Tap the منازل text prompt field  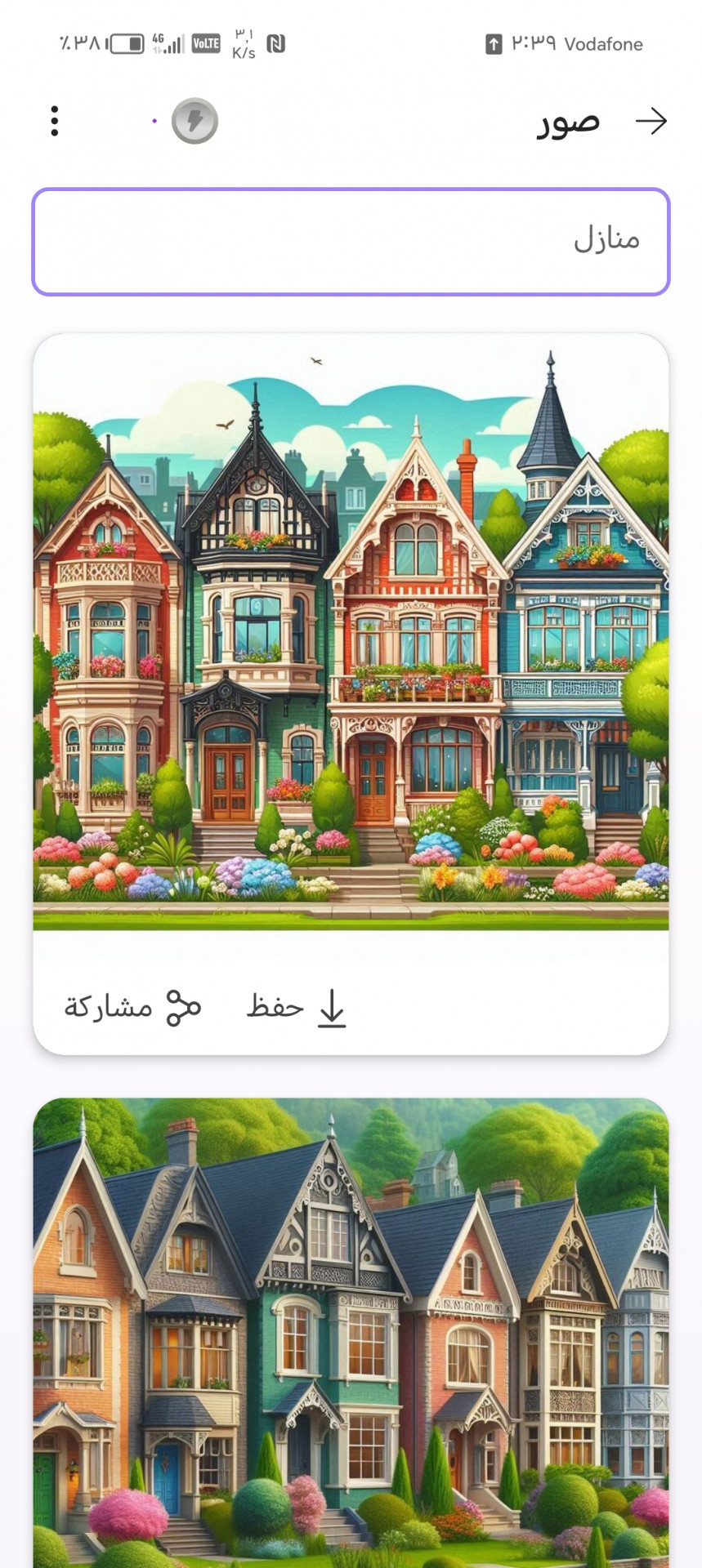click(351, 242)
